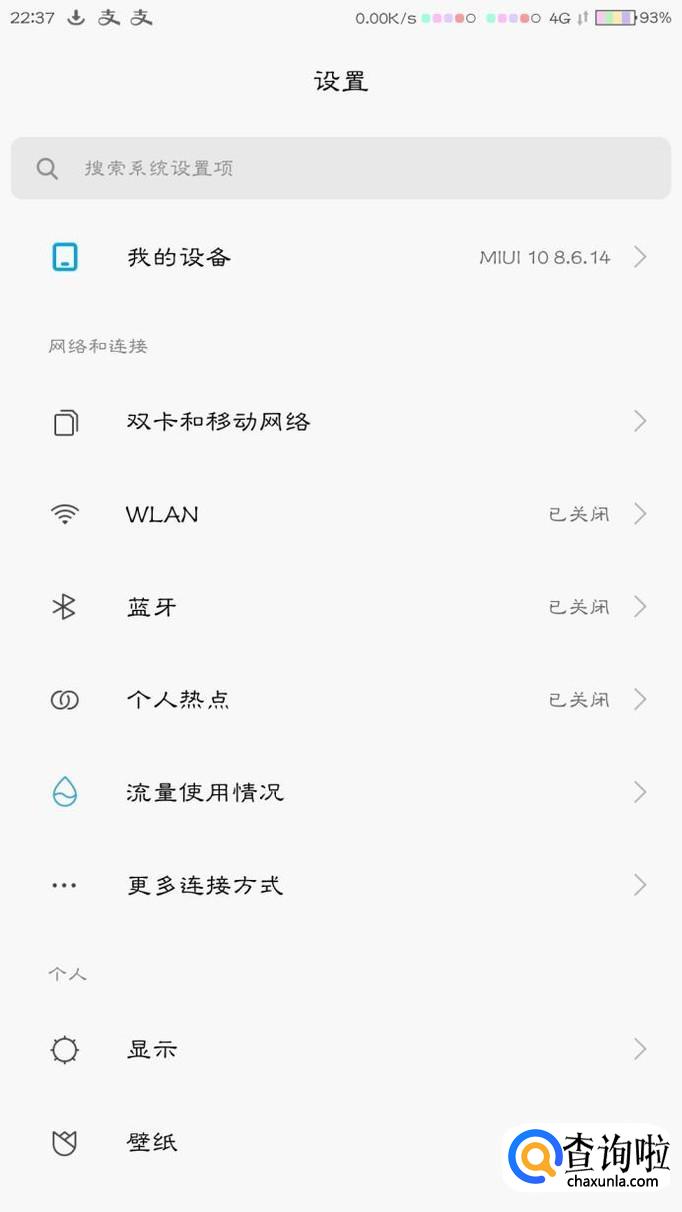Viewport: 682px width, 1212px height.
Task: Open 我的设备 device info
Action: coord(340,258)
